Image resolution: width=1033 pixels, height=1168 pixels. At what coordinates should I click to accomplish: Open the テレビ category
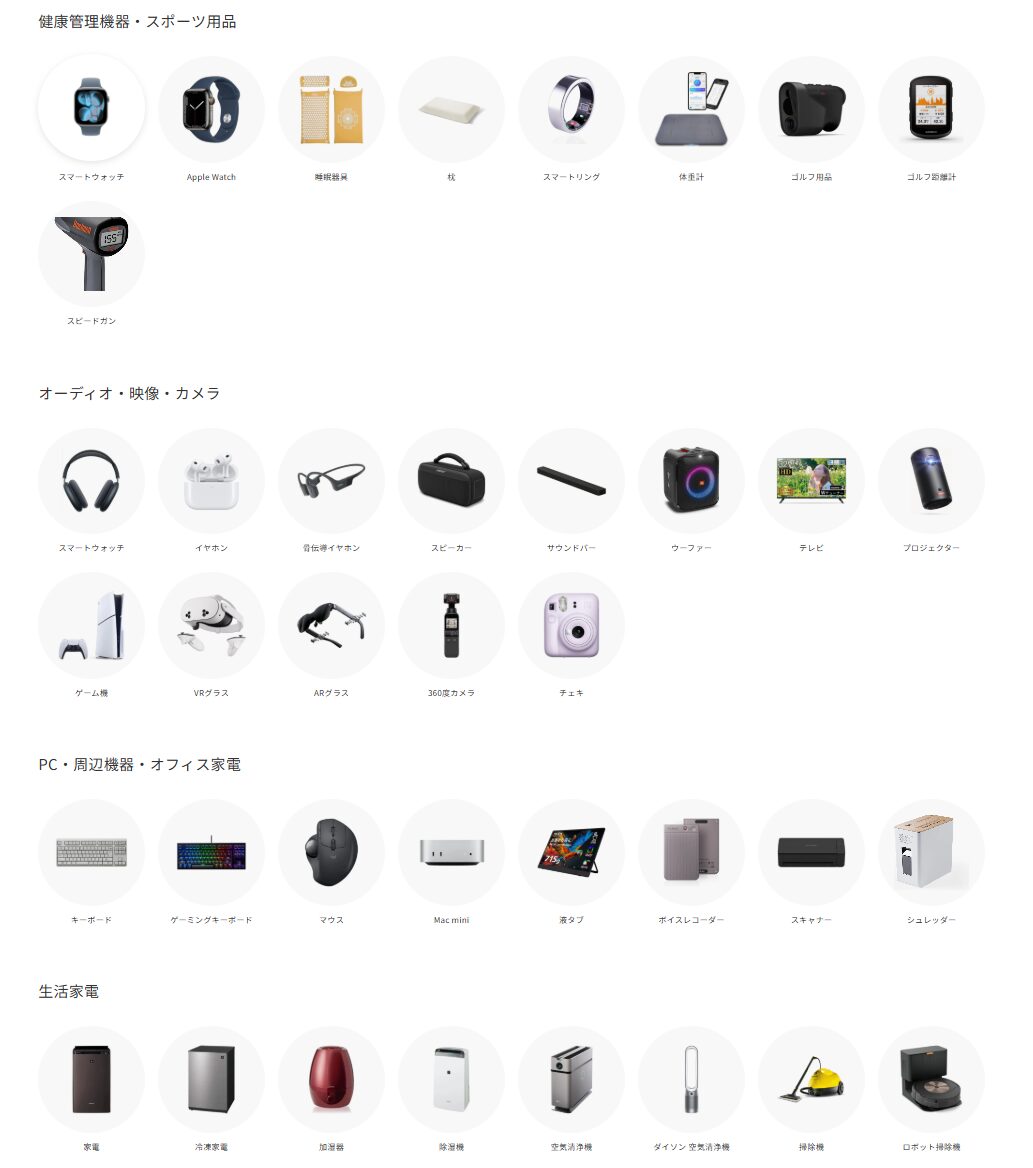tap(811, 481)
